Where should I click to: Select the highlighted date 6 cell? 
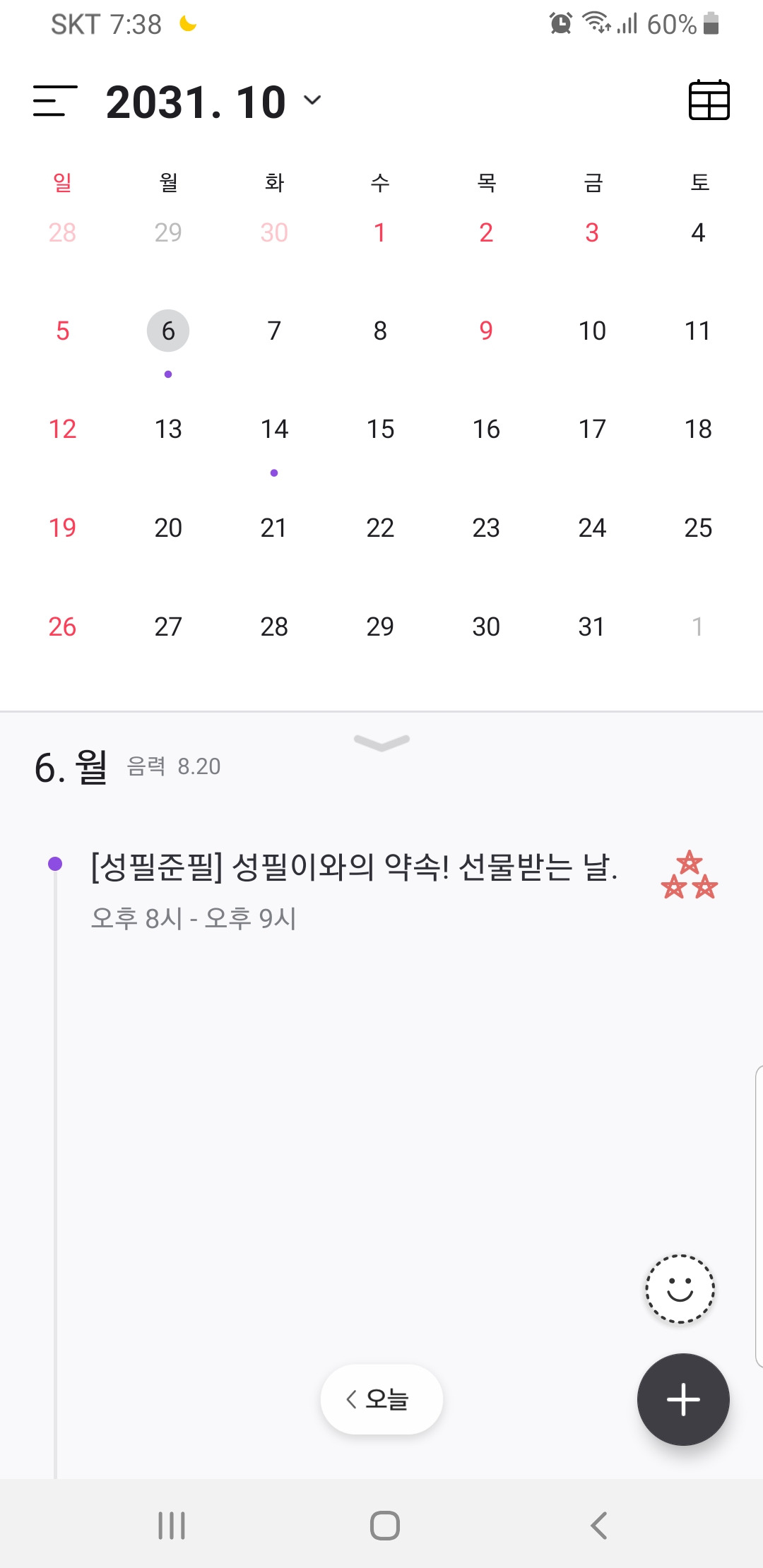[x=167, y=331]
